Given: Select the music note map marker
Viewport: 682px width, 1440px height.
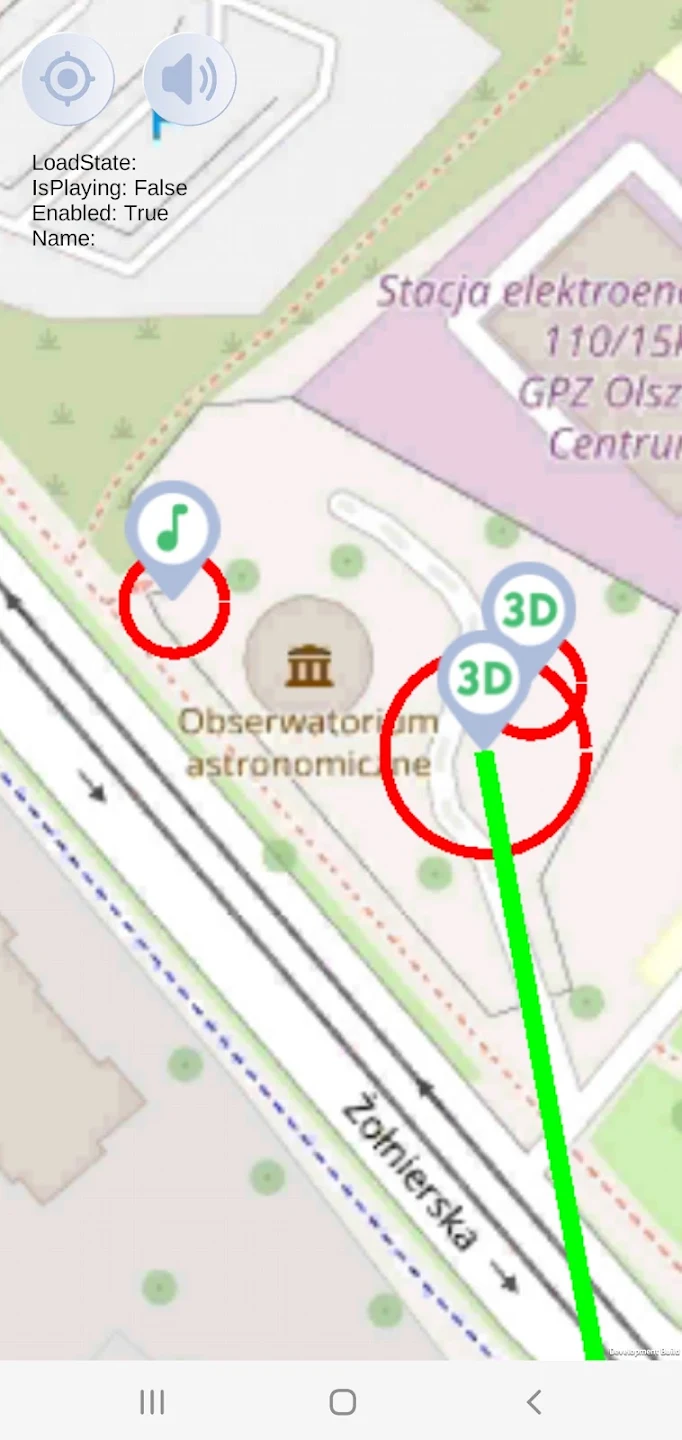Looking at the screenshot, I should pyautogui.click(x=173, y=538).
